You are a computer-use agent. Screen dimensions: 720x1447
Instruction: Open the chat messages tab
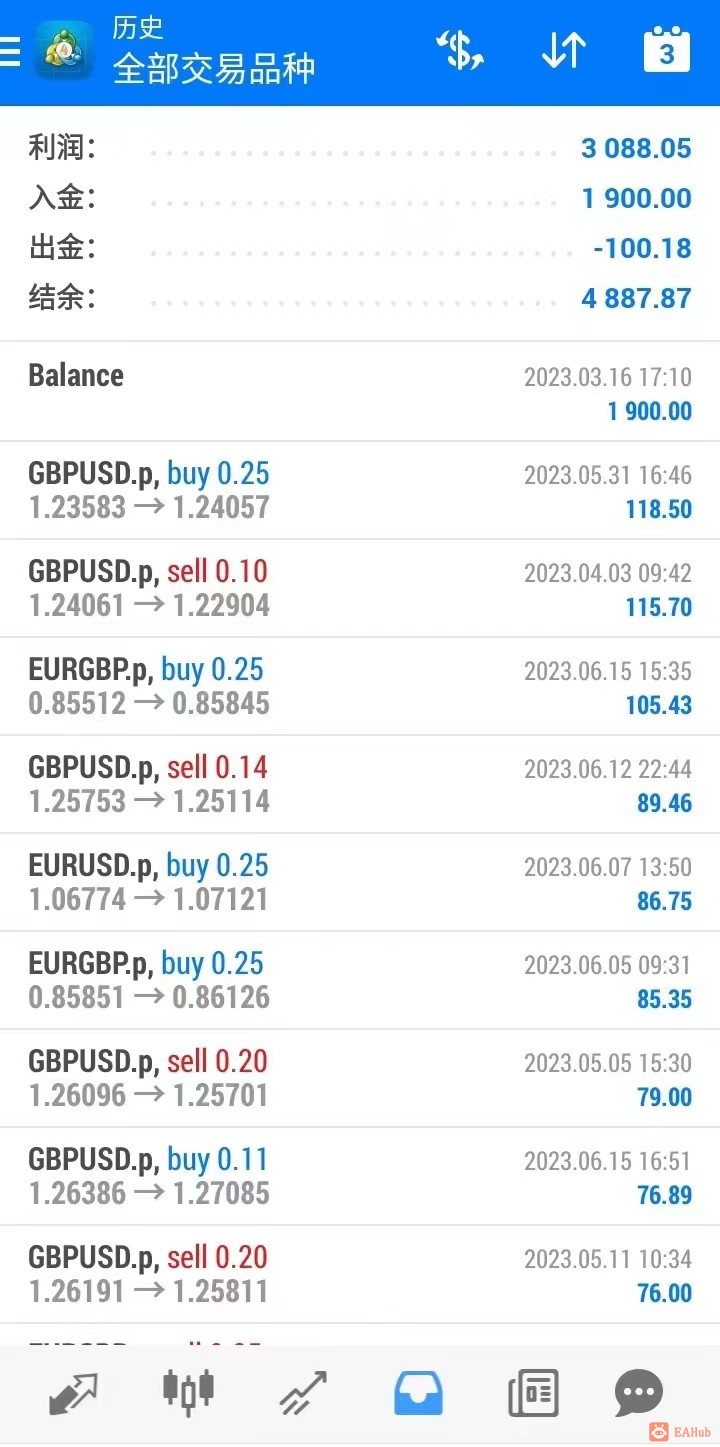[x=638, y=1393]
